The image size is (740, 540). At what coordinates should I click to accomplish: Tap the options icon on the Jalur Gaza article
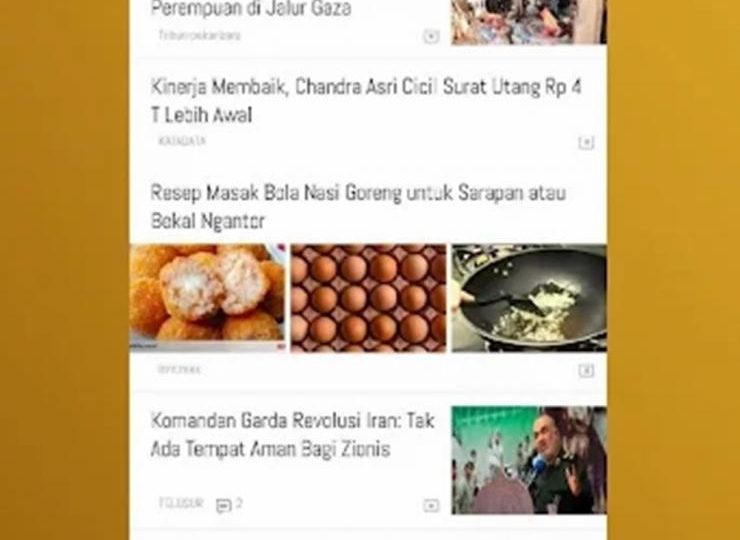click(x=431, y=36)
